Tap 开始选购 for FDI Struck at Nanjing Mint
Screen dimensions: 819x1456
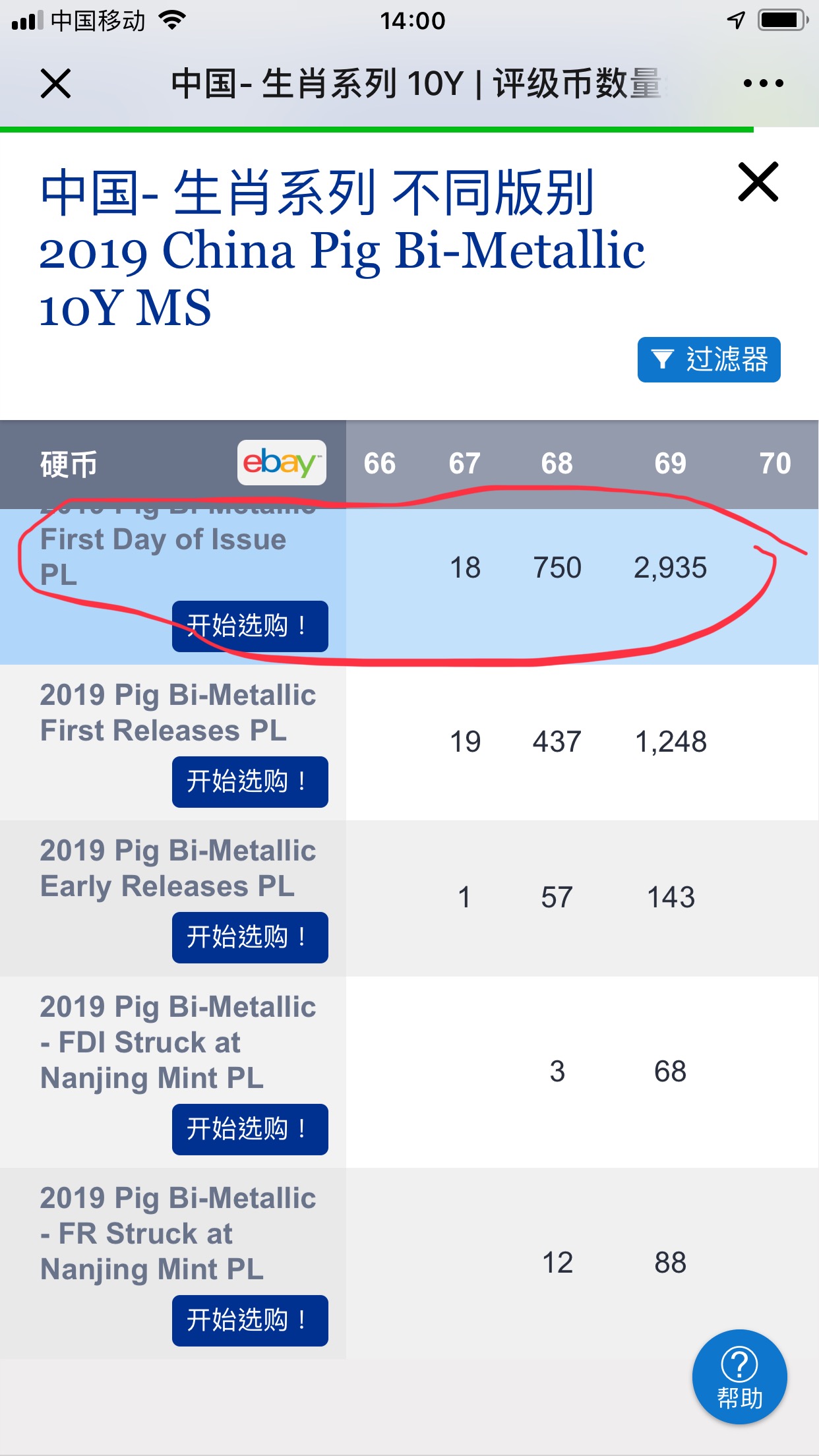point(250,1129)
